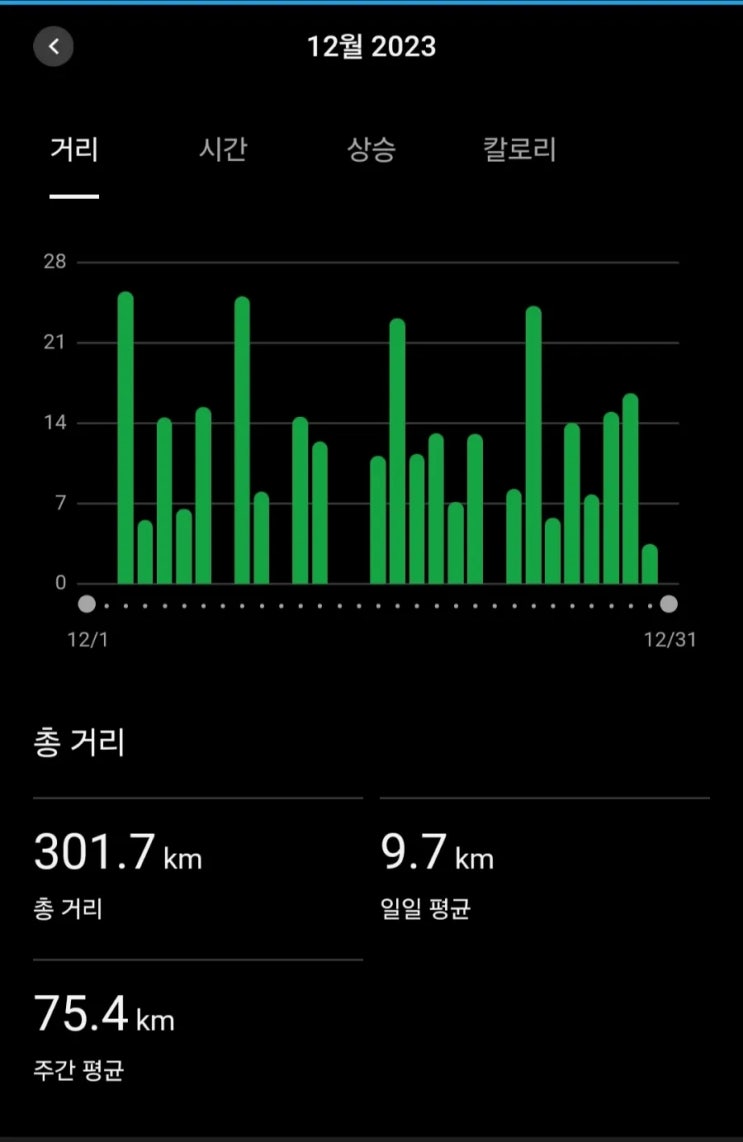Show the 칼로리 tab

pyautogui.click(x=520, y=150)
